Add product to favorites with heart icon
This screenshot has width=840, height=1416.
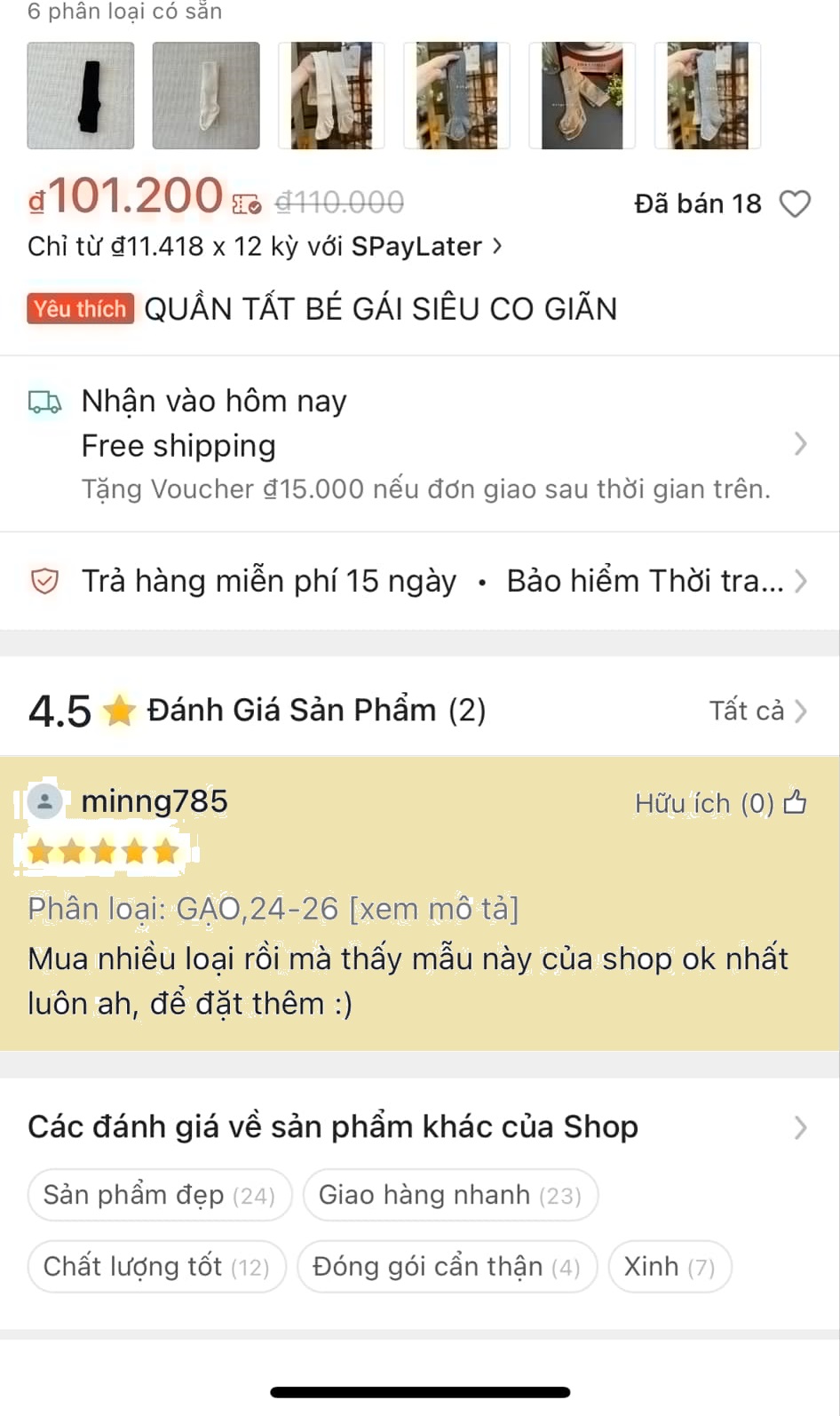click(795, 204)
